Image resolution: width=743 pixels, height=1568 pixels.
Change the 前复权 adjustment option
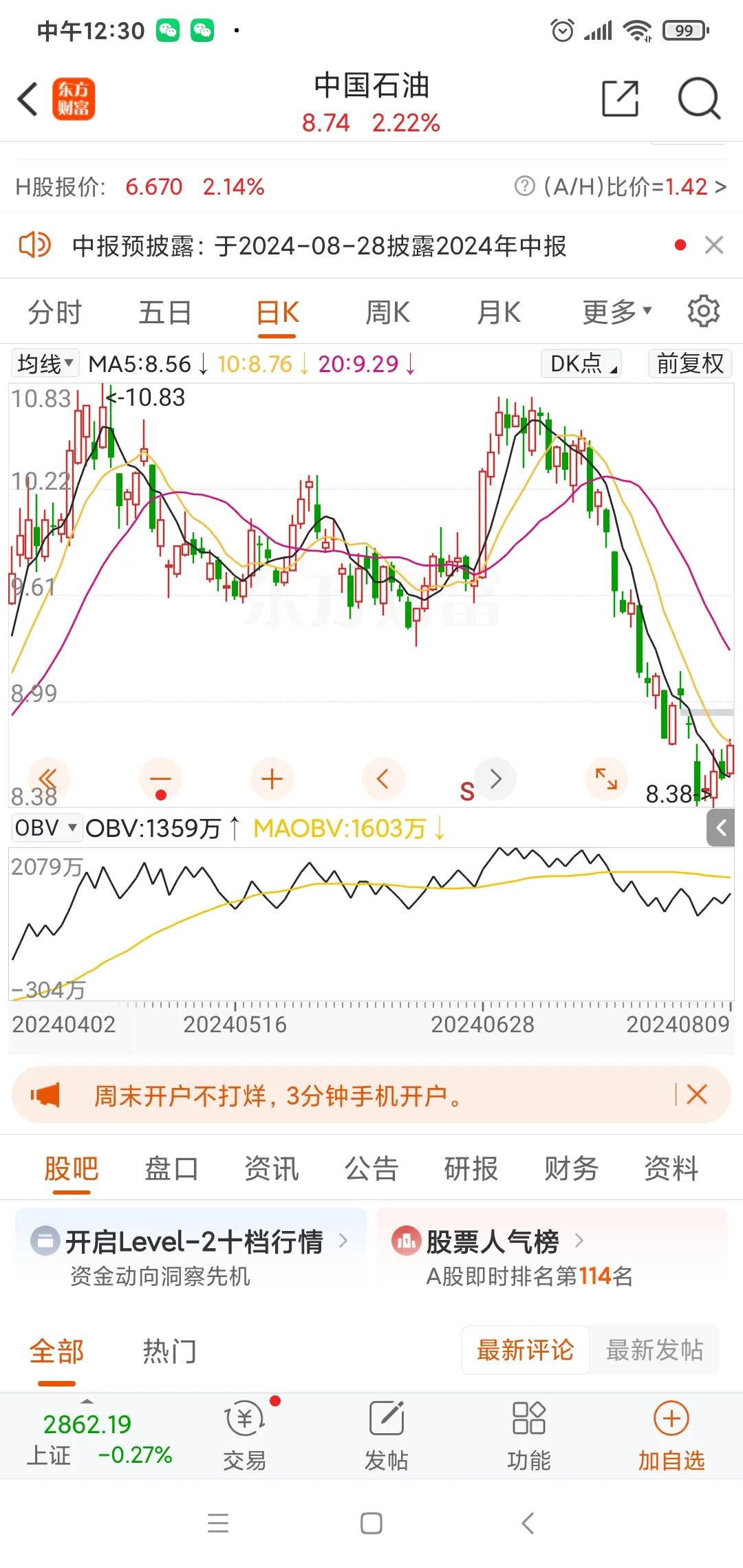click(x=690, y=363)
